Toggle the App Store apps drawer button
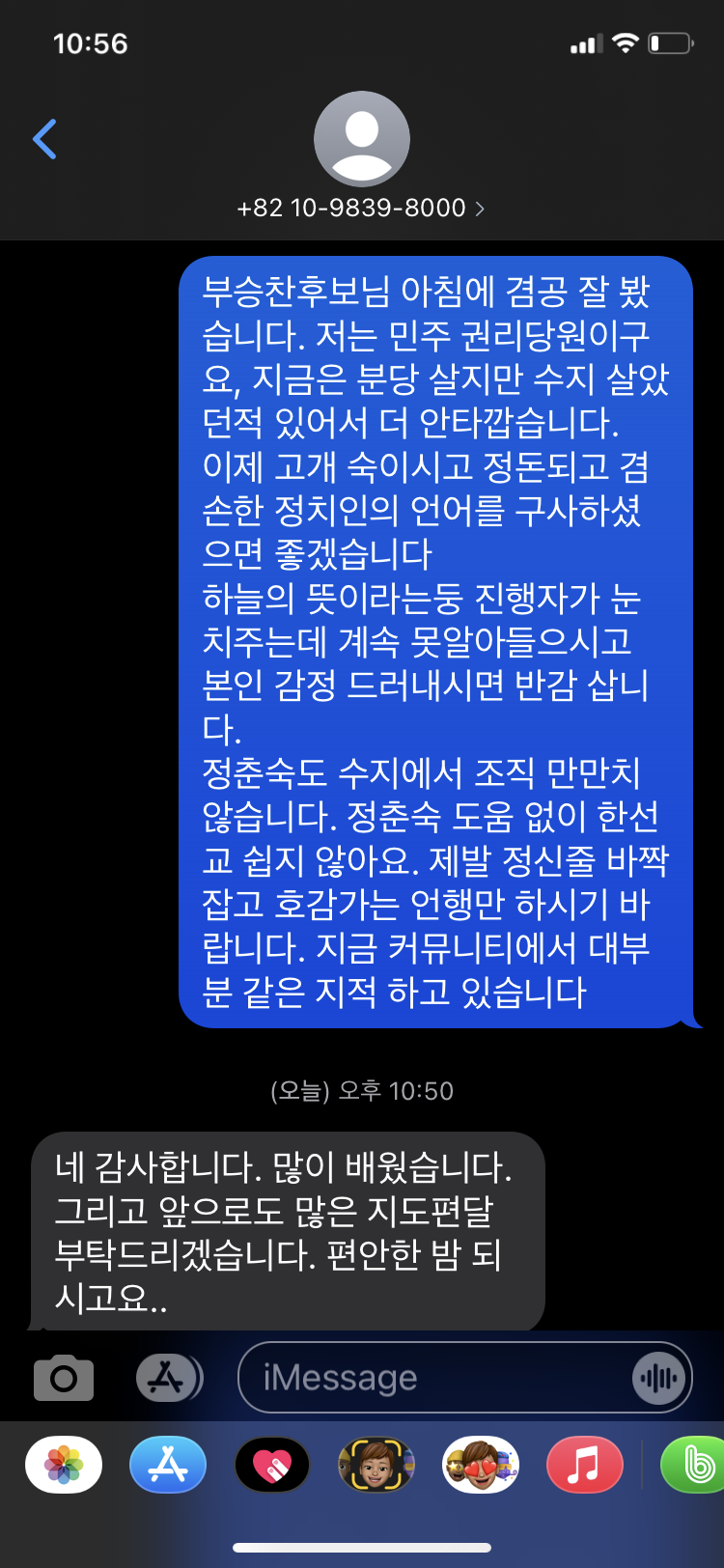Screen dimensions: 724x1568 pos(169,1378)
